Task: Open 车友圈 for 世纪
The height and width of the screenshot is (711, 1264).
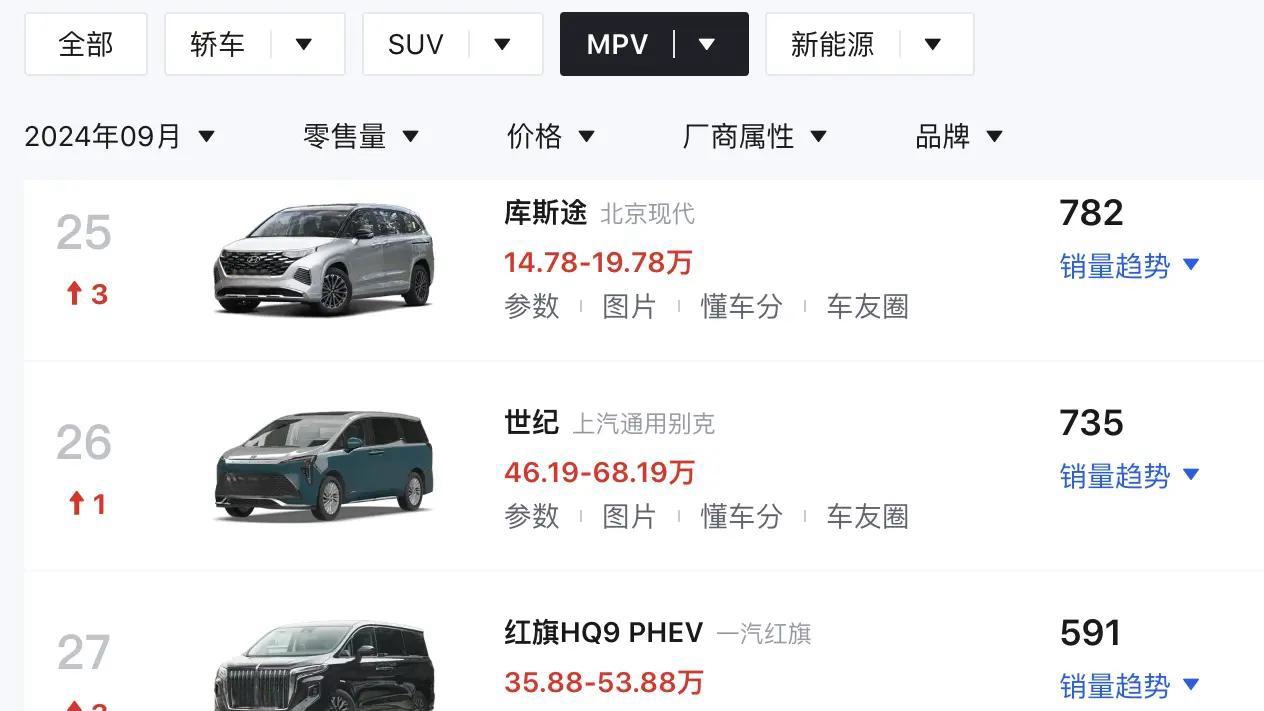Action: click(867, 516)
